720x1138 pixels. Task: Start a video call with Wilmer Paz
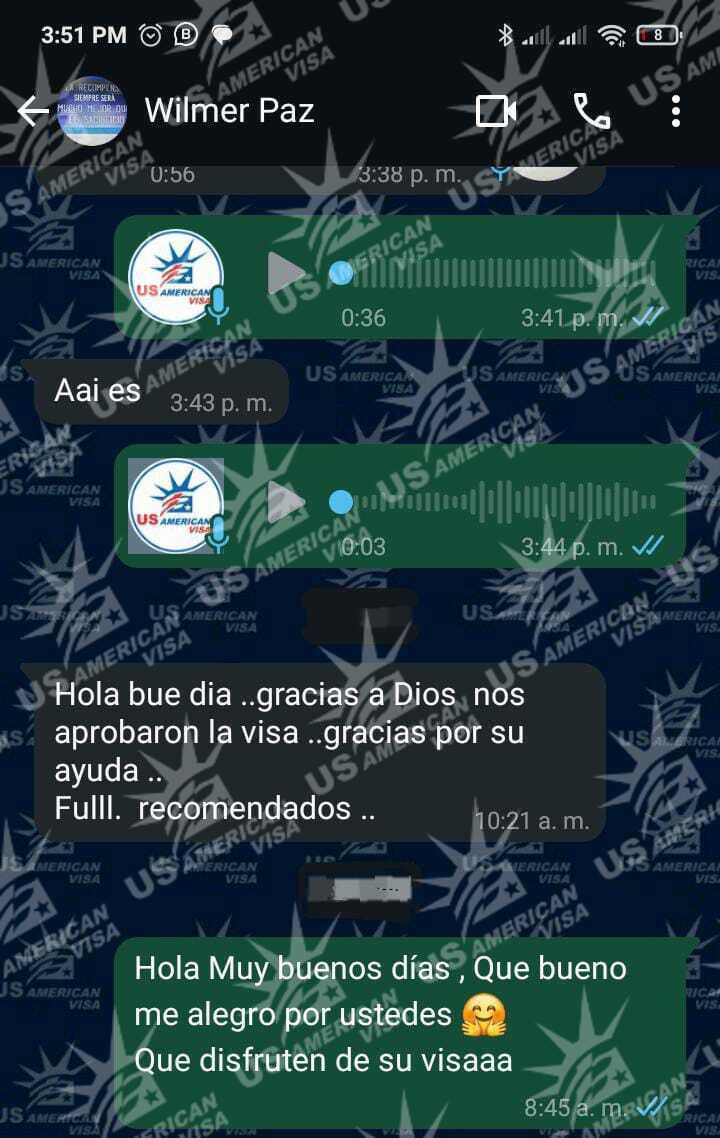tap(496, 111)
